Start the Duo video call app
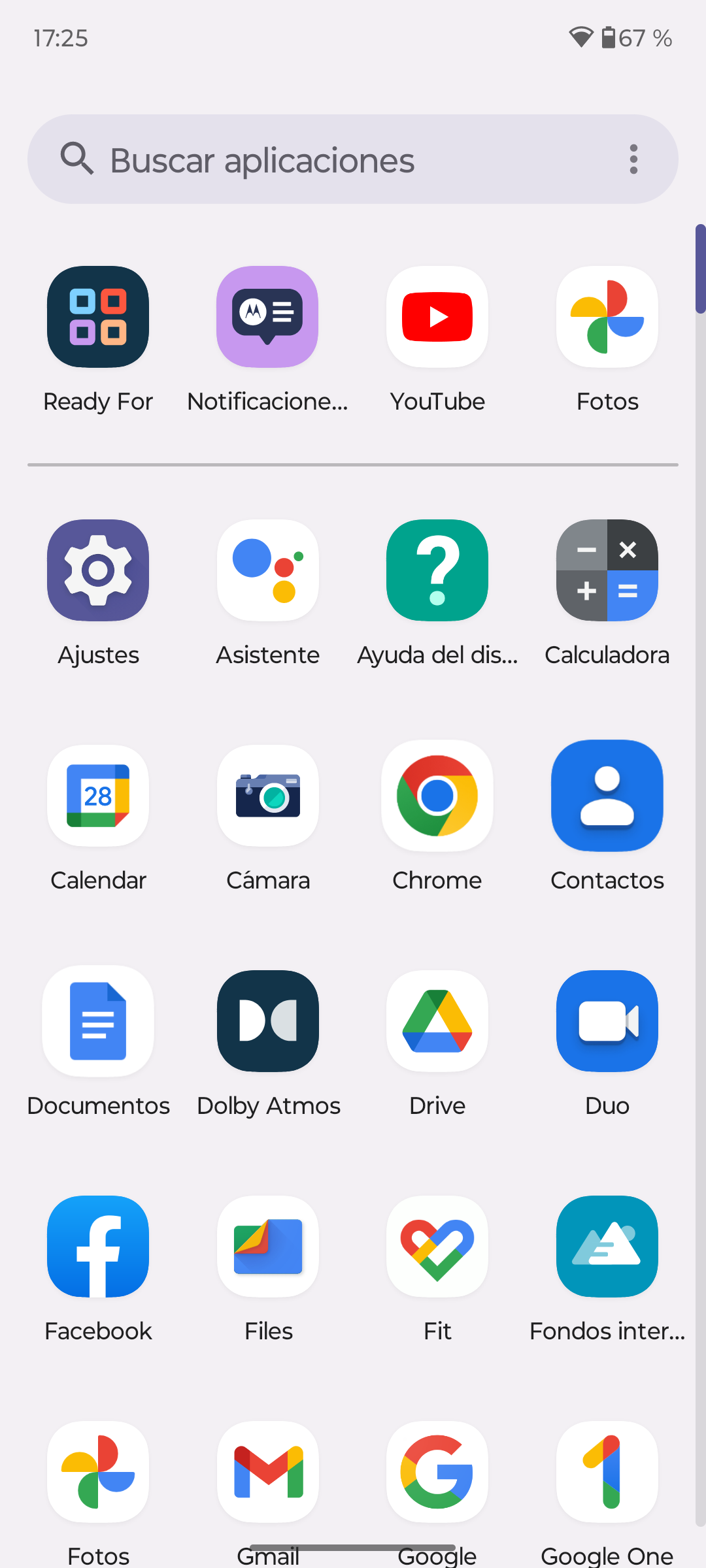 click(x=607, y=1022)
